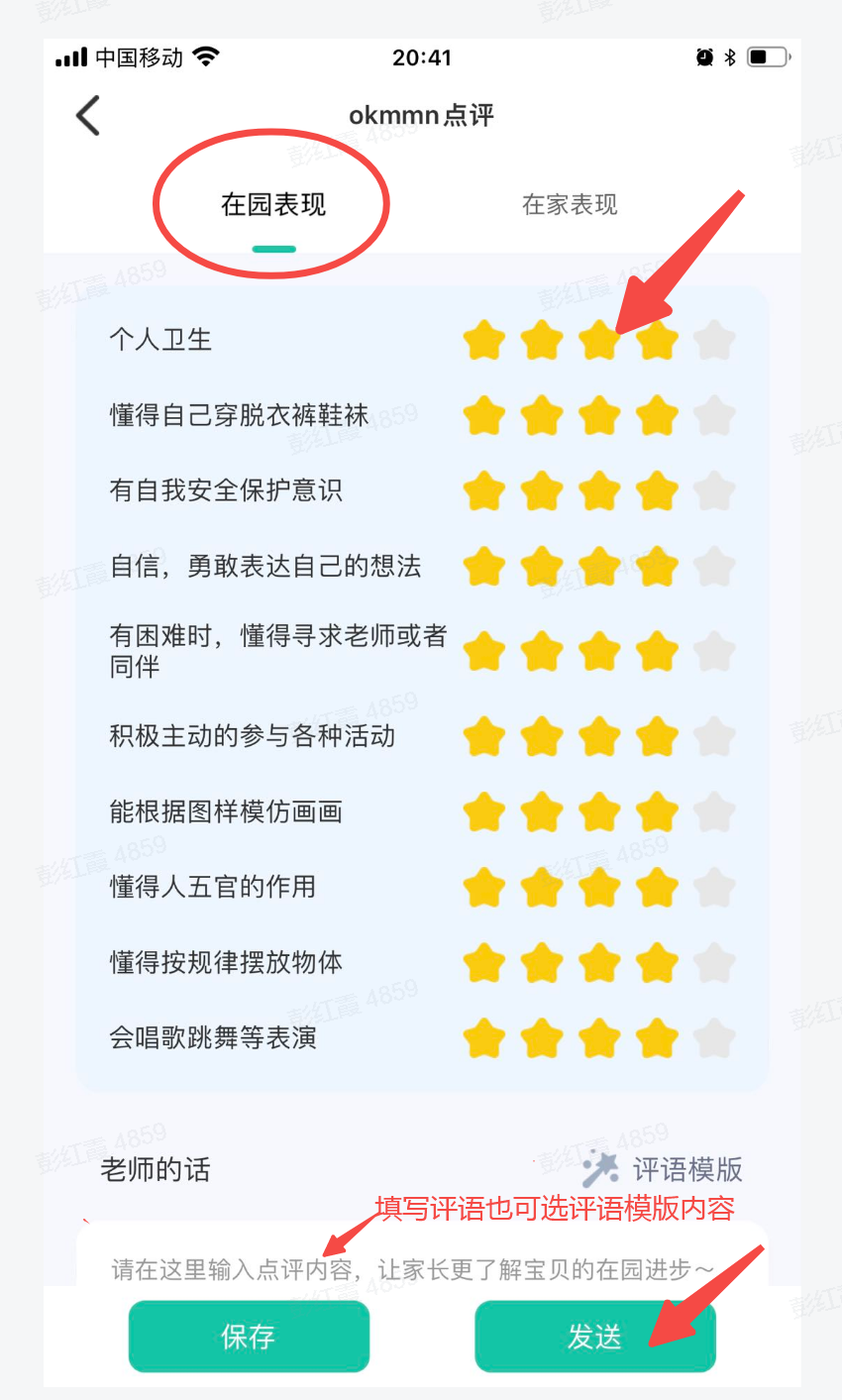Set 会唱歌跳舞等表演 to two stars
This screenshot has width=842, height=1400.
[x=542, y=1039]
